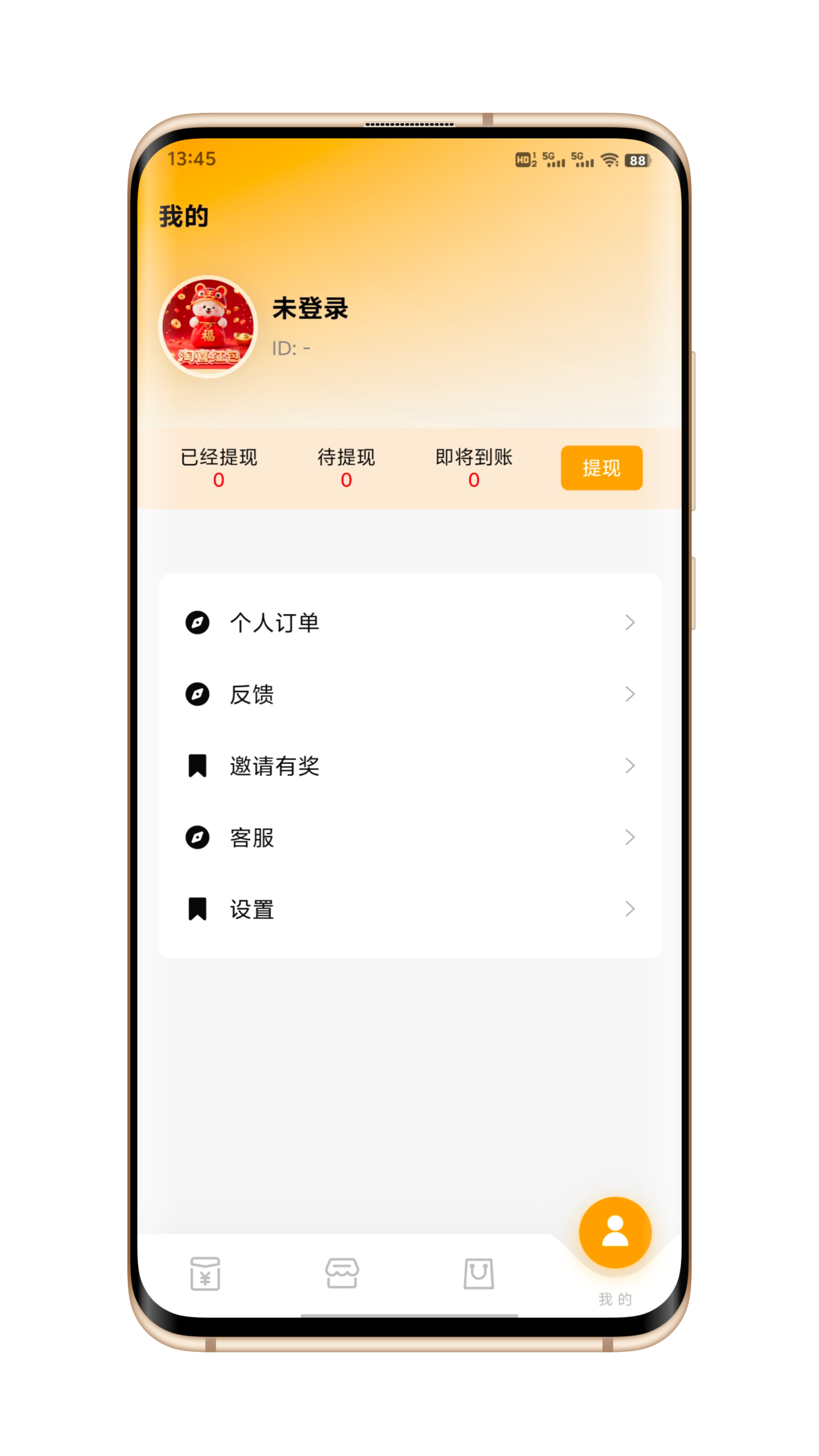The width and height of the screenshot is (819, 1456).
Task: Switch to the shopping bag tab
Action: 478,1274
